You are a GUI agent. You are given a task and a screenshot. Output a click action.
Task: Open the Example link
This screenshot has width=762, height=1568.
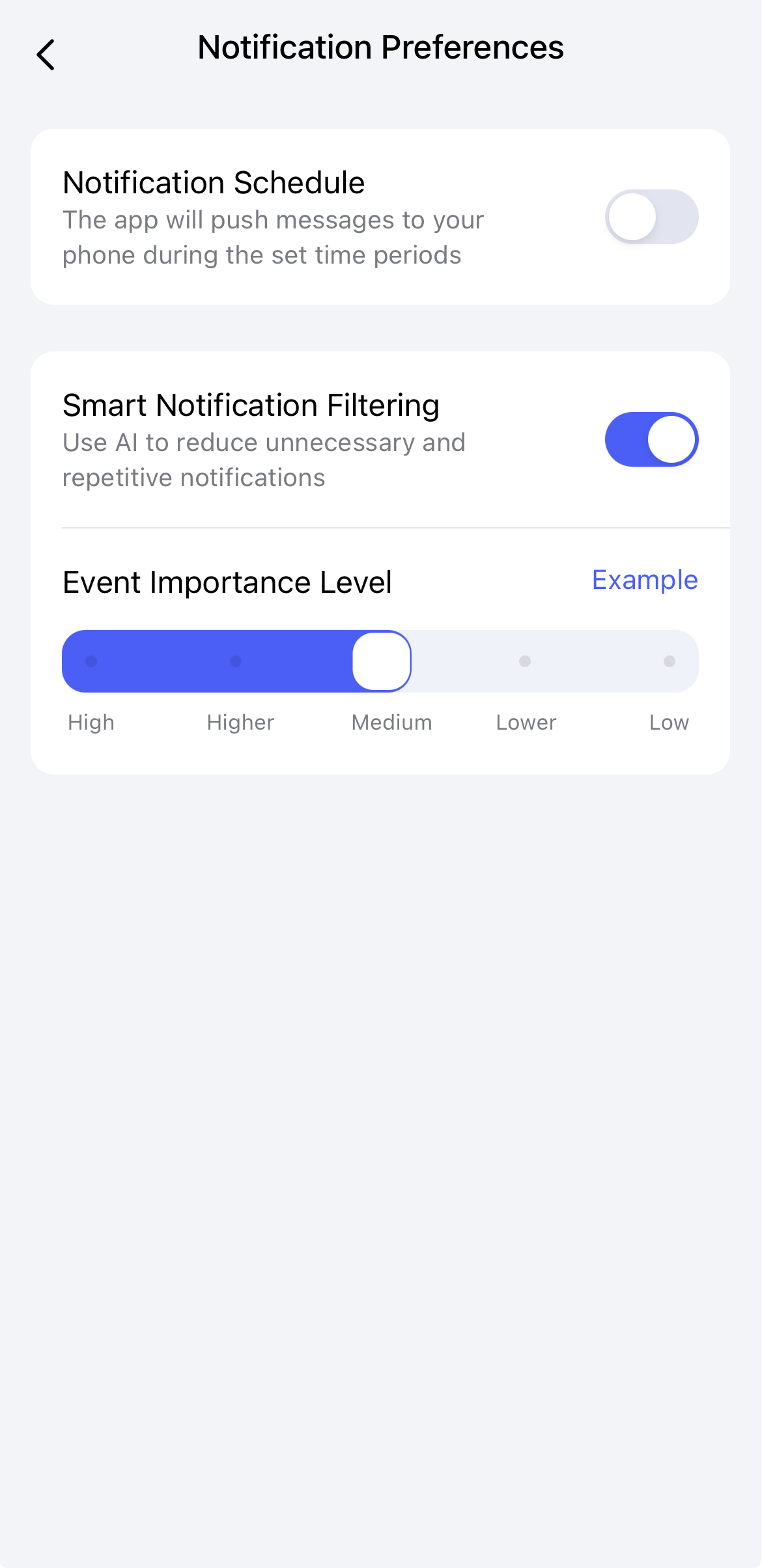pos(644,580)
